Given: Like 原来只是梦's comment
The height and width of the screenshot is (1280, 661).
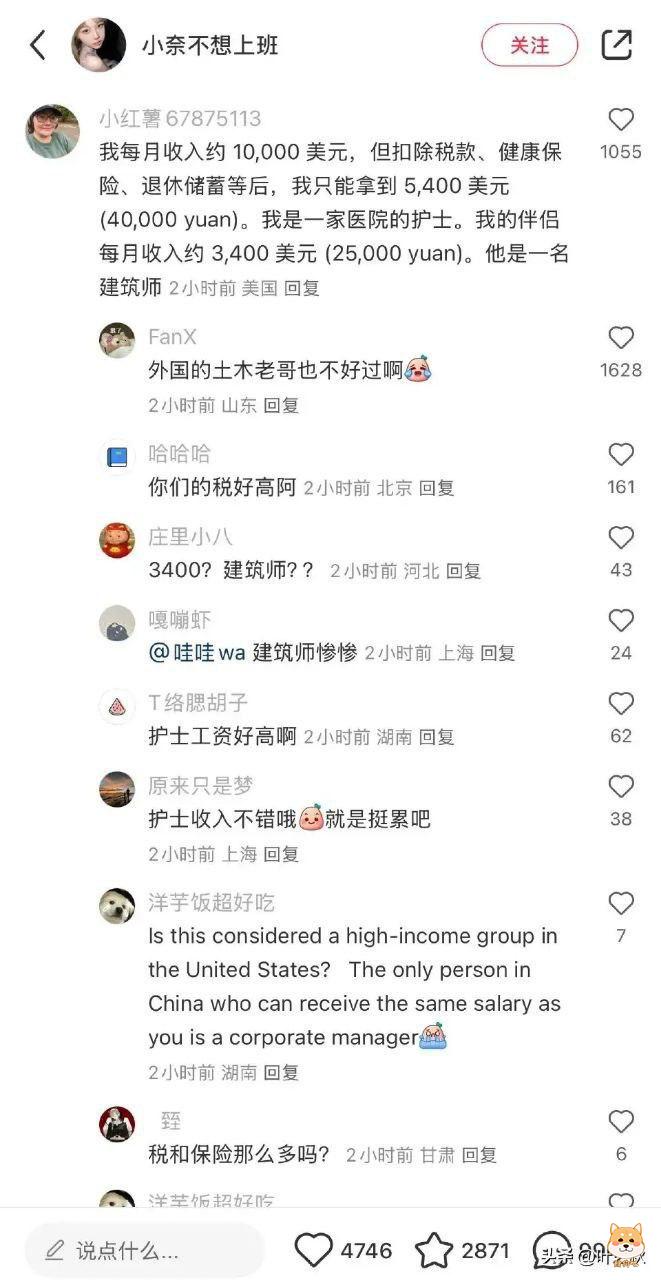Looking at the screenshot, I should click(x=621, y=787).
